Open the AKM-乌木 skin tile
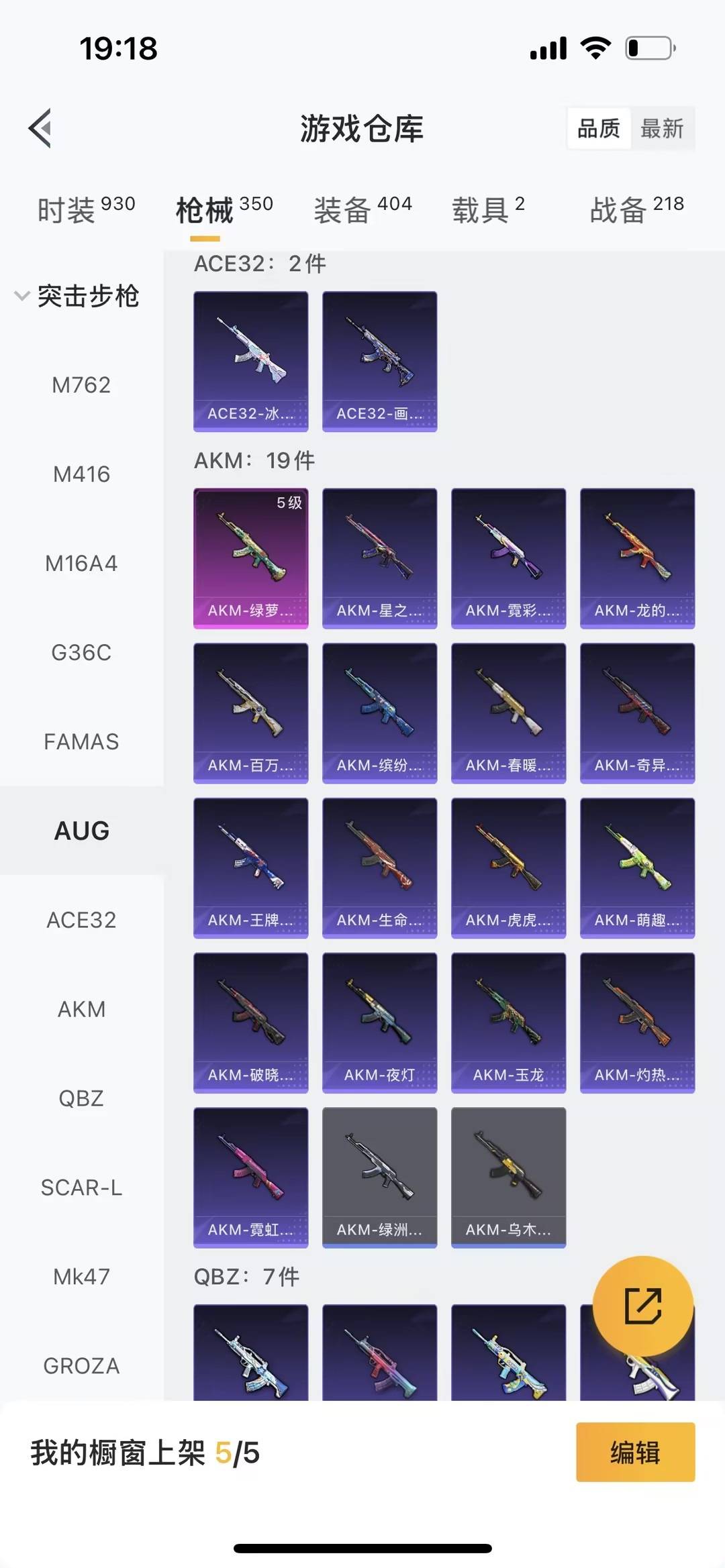The height and width of the screenshot is (1568, 725). coord(508,1177)
